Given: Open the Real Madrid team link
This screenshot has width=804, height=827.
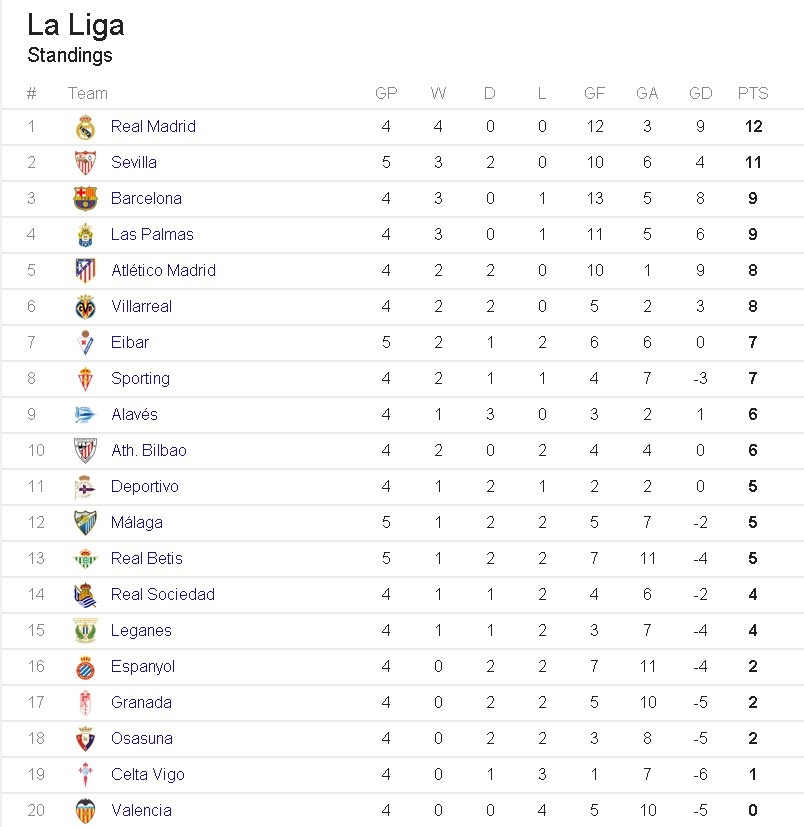Looking at the screenshot, I should [x=153, y=127].
